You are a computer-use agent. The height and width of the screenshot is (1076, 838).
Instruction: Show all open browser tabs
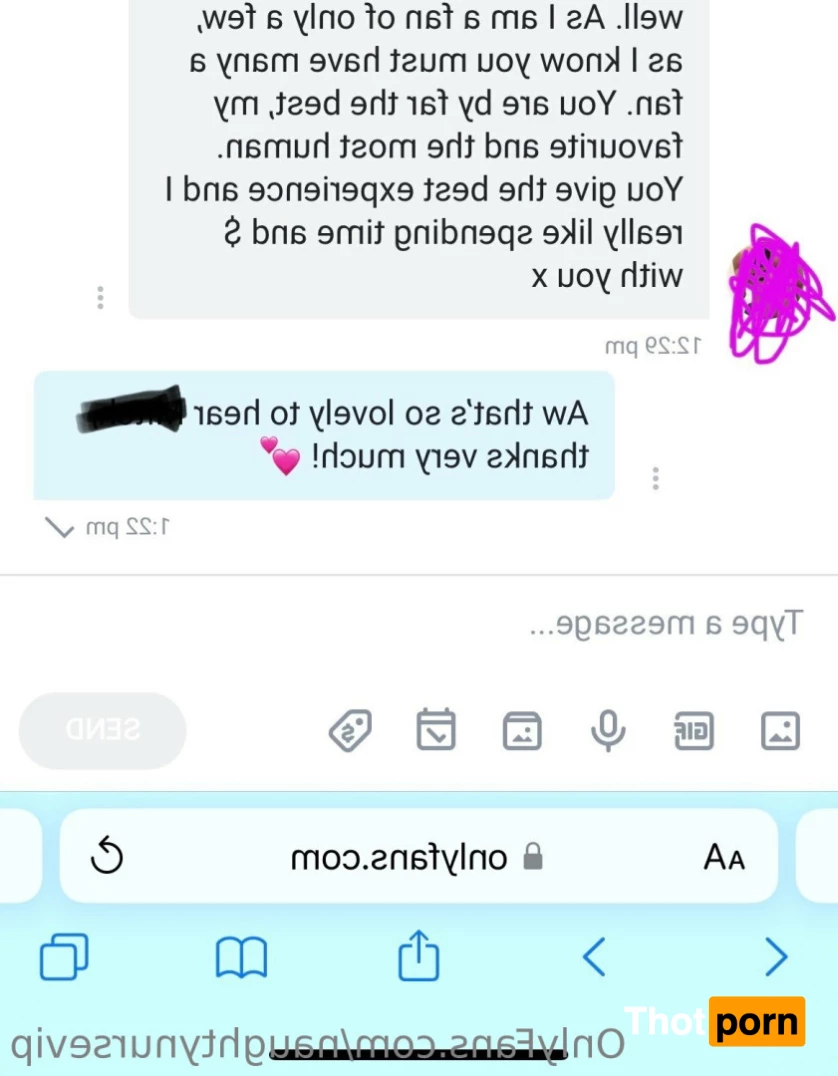pos(64,957)
